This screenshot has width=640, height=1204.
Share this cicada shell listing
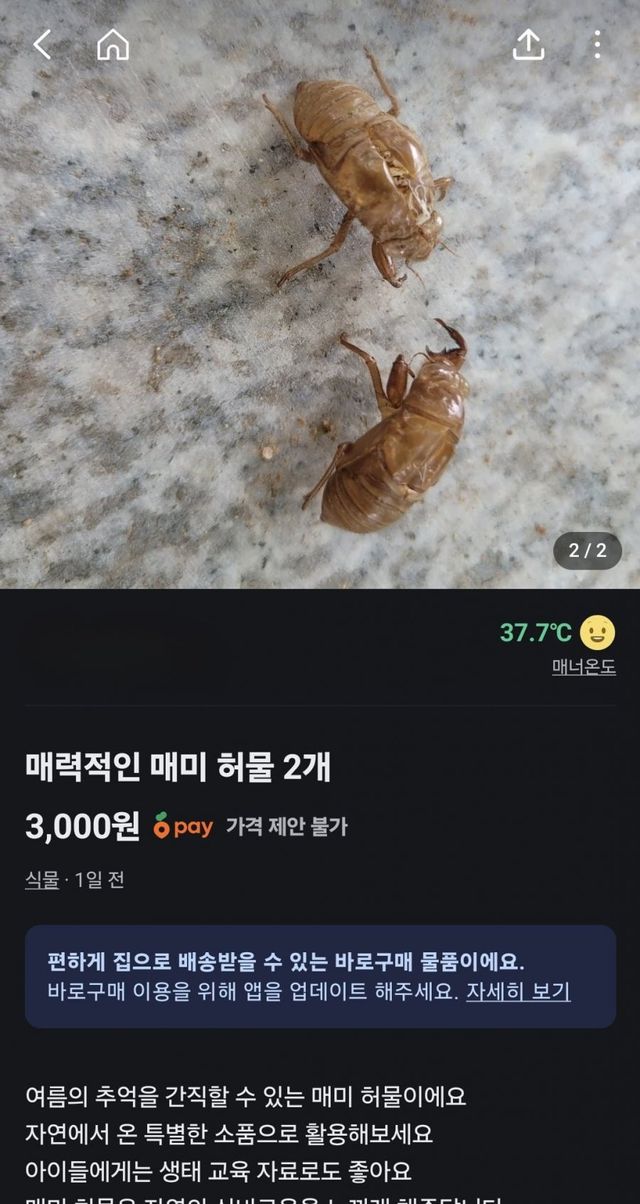528,44
